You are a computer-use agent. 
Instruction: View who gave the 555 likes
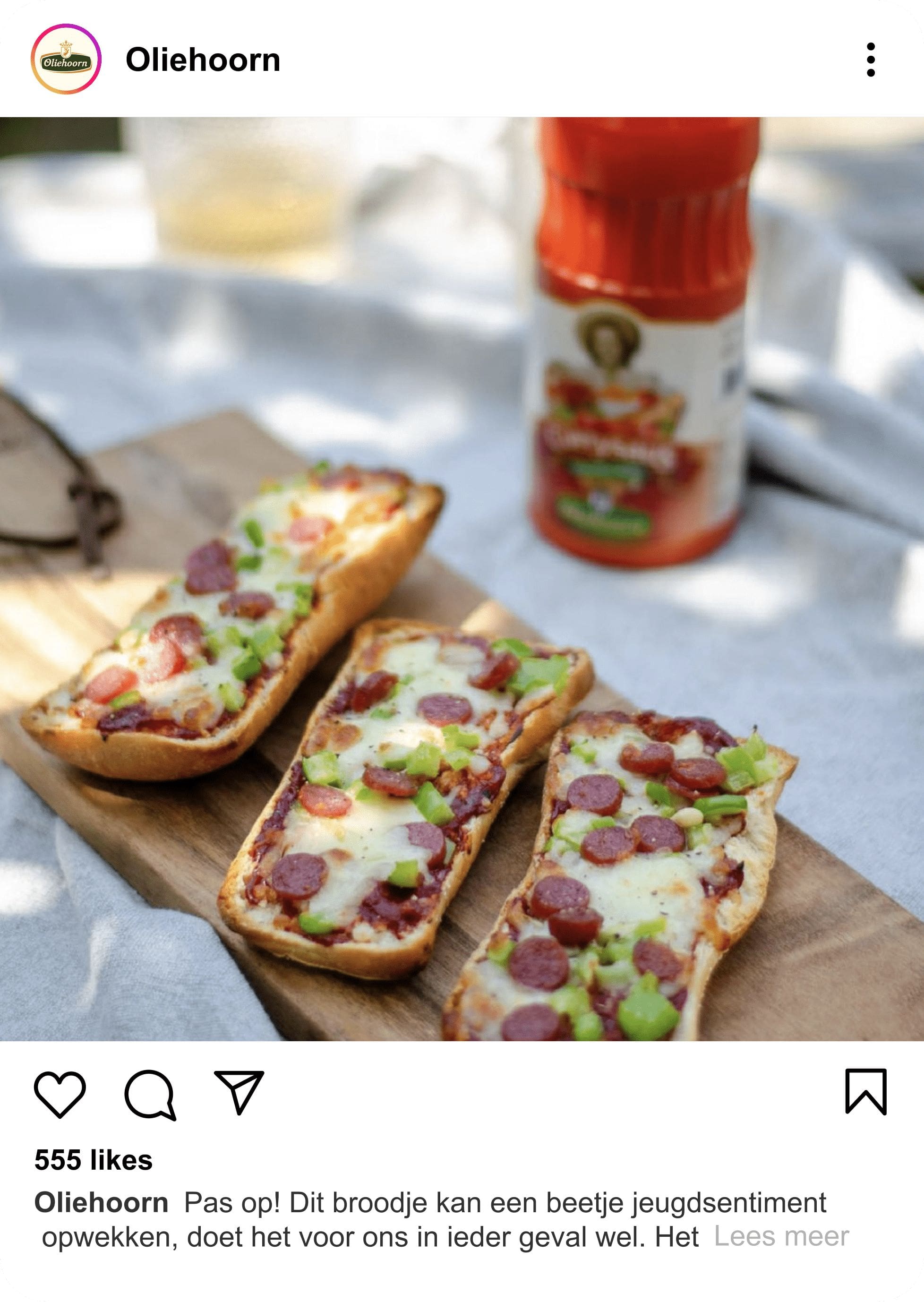[94, 1160]
